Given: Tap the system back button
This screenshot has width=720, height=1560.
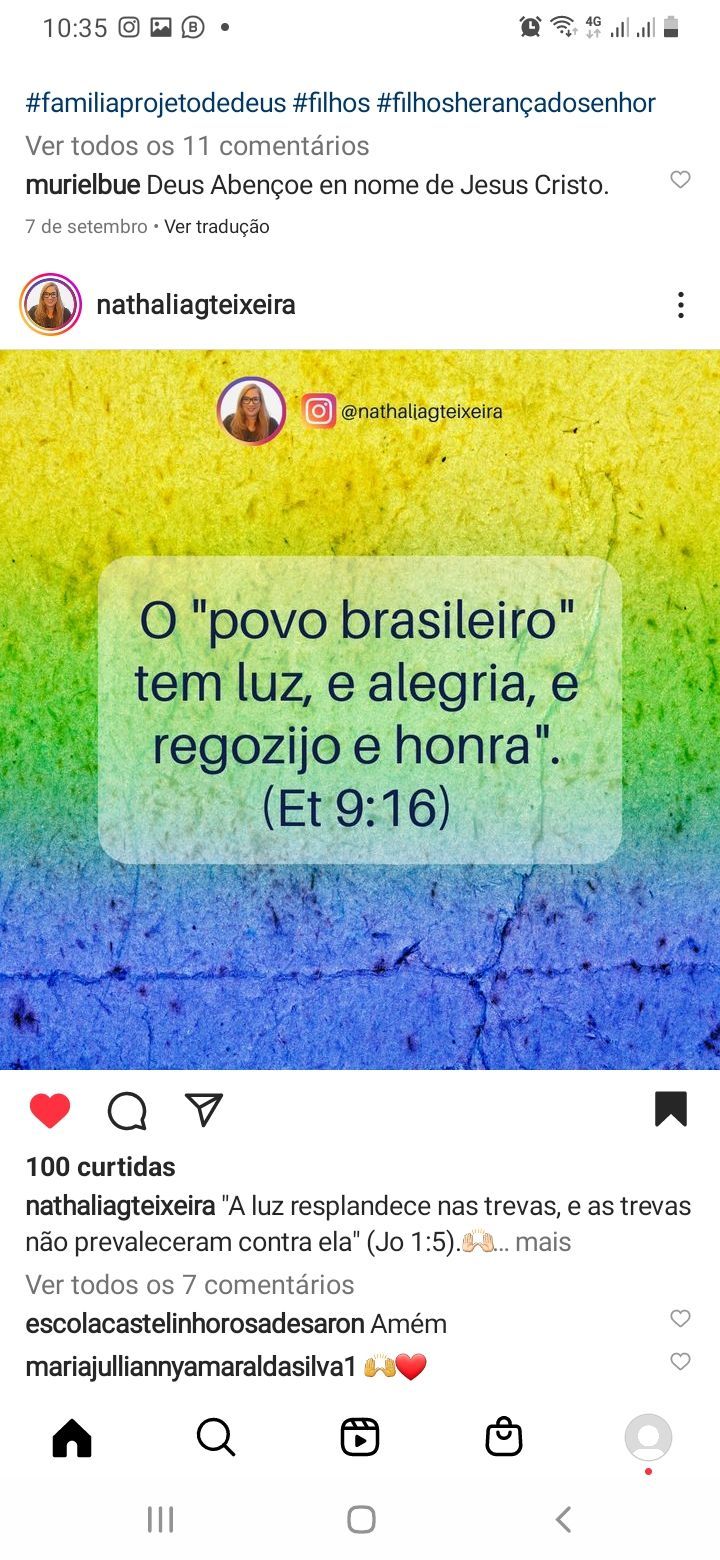Looking at the screenshot, I should point(563,1520).
